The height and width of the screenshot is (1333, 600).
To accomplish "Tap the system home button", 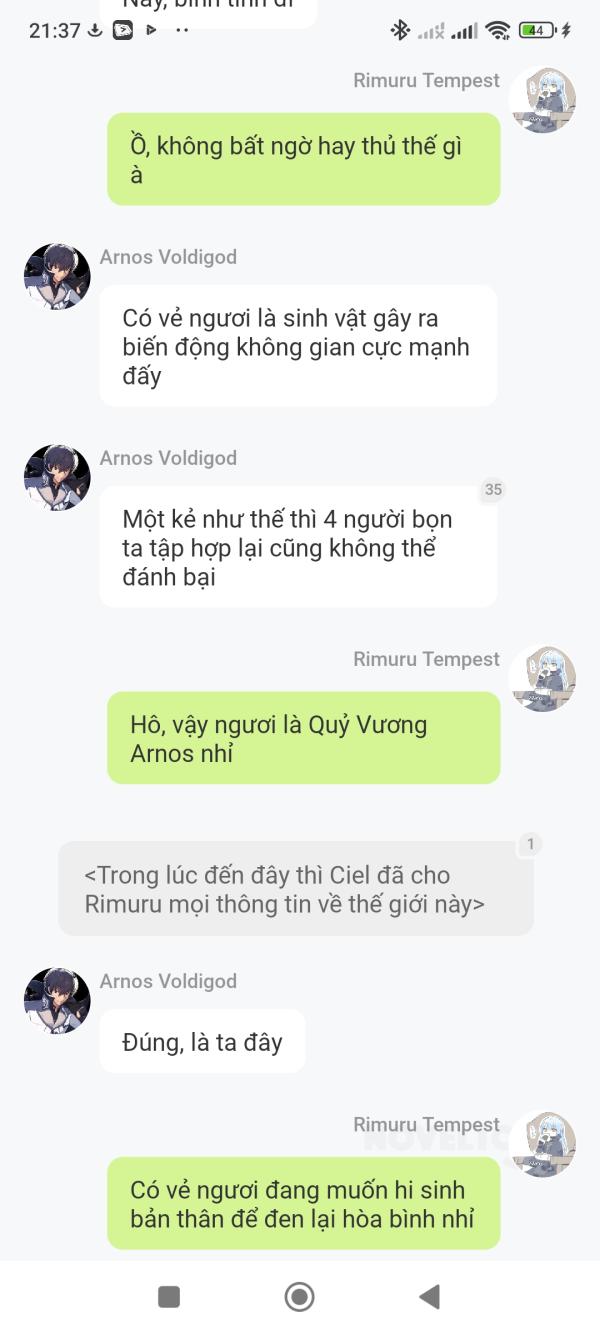I will tap(299, 1297).
